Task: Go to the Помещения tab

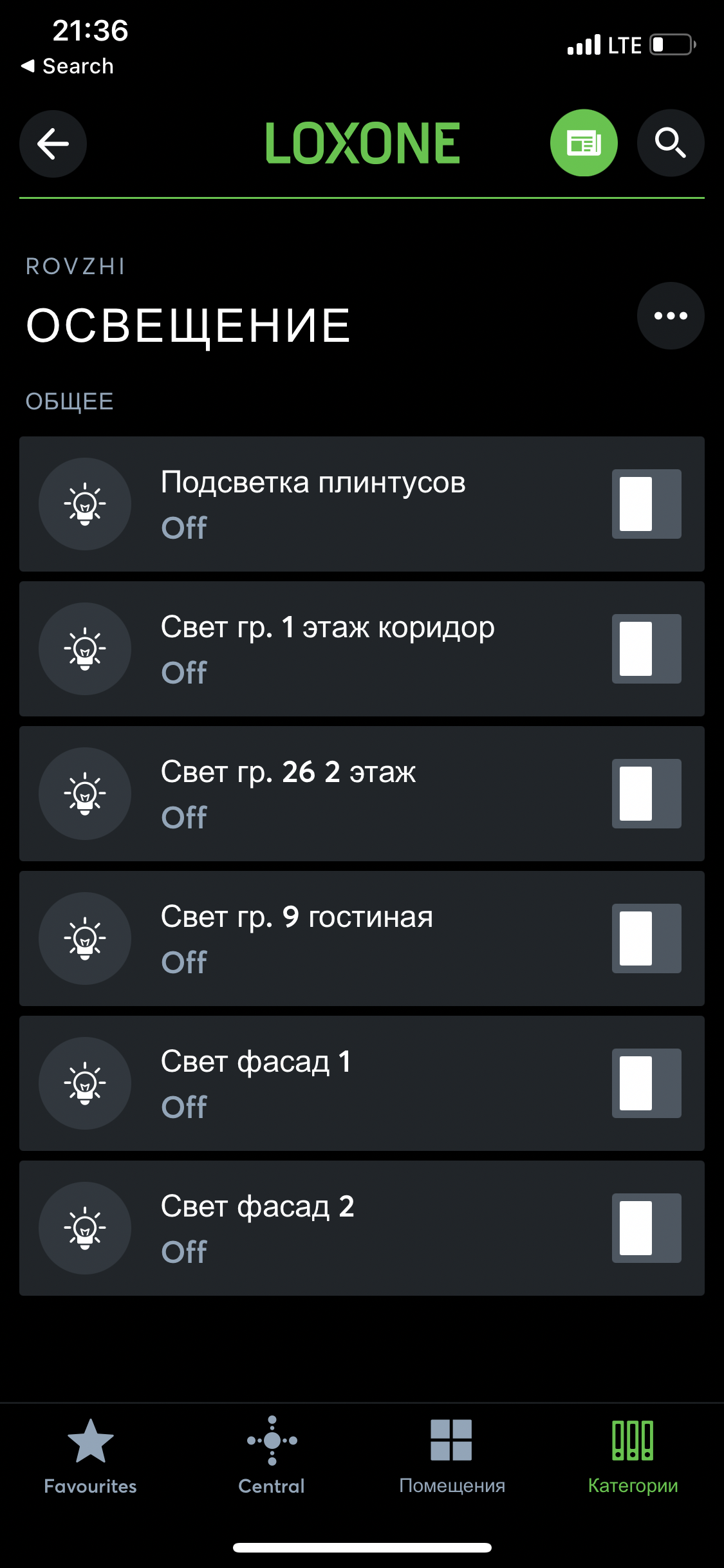Action: (452, 1457)
